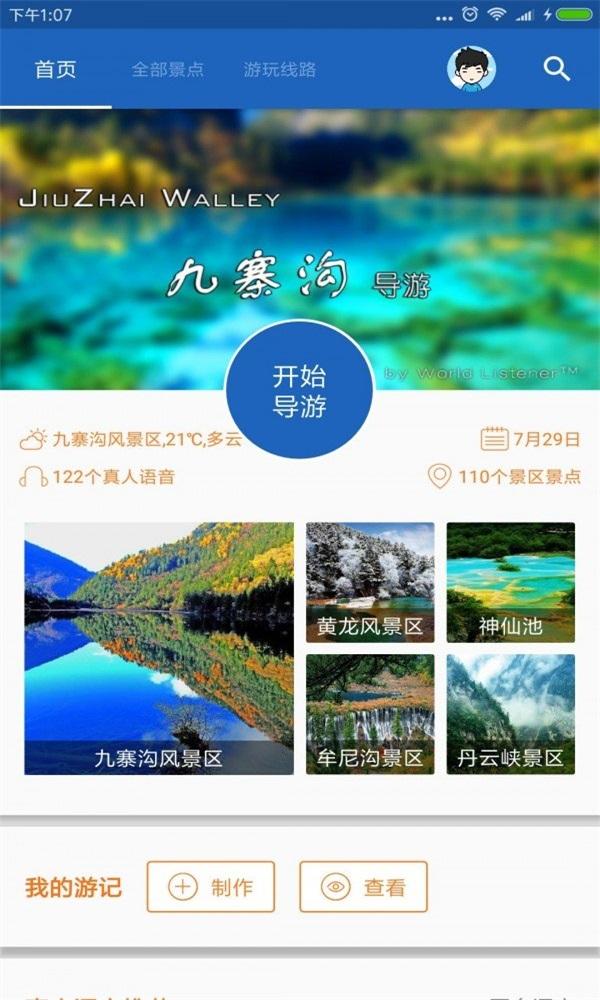Viewport: 600px width, 1000px height.
Task: Open the 九寨沟风景区 scenic card
Action: (159, 648)
